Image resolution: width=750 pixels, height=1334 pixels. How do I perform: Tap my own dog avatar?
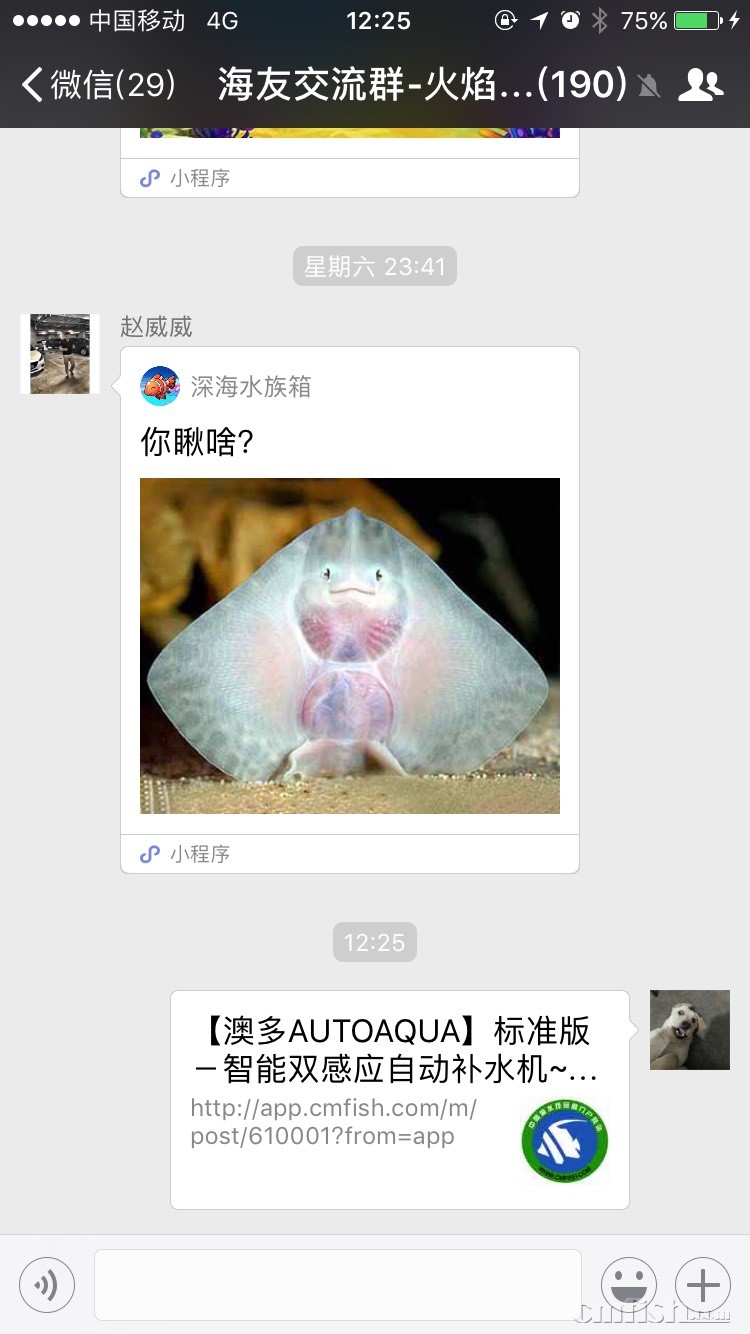tap(689, 1030)
